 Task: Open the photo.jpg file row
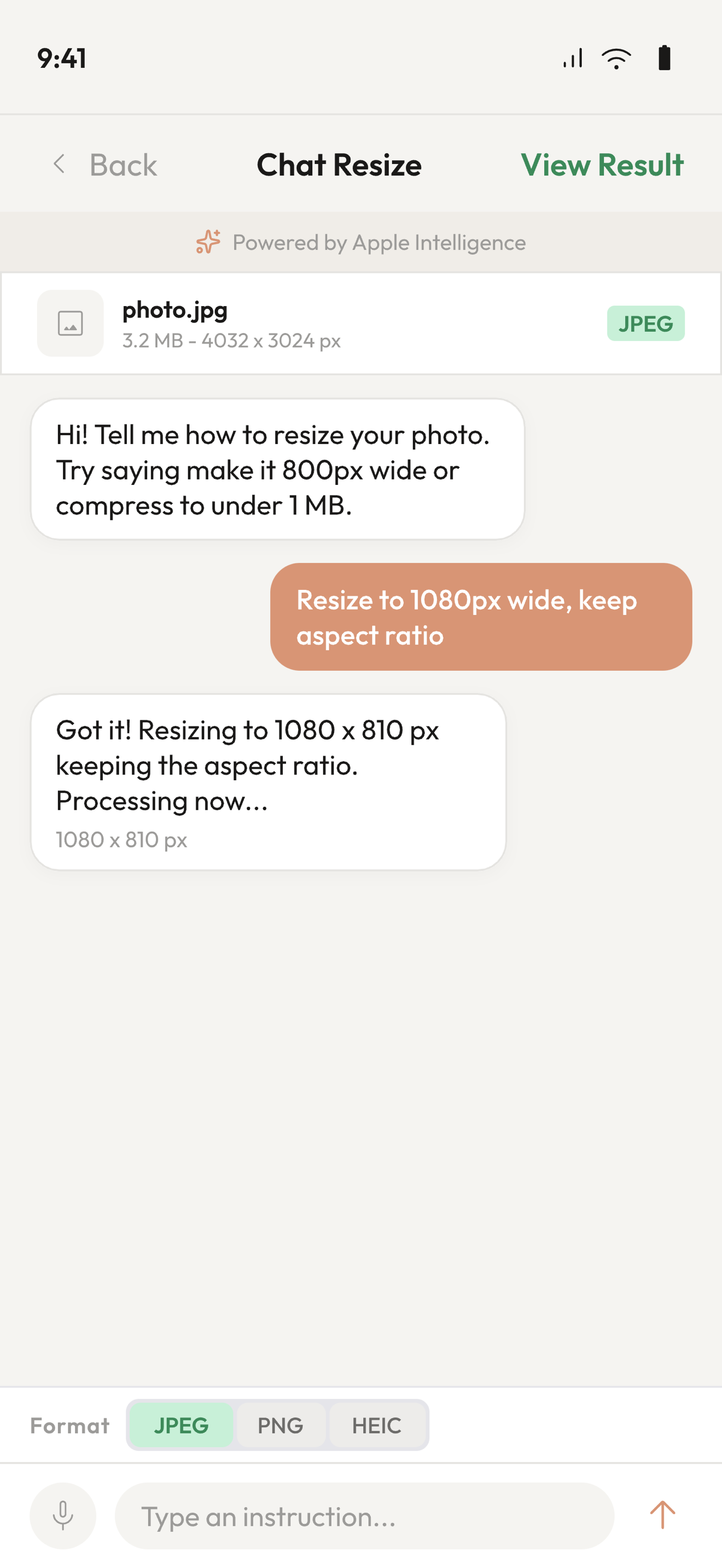point(360,323)
